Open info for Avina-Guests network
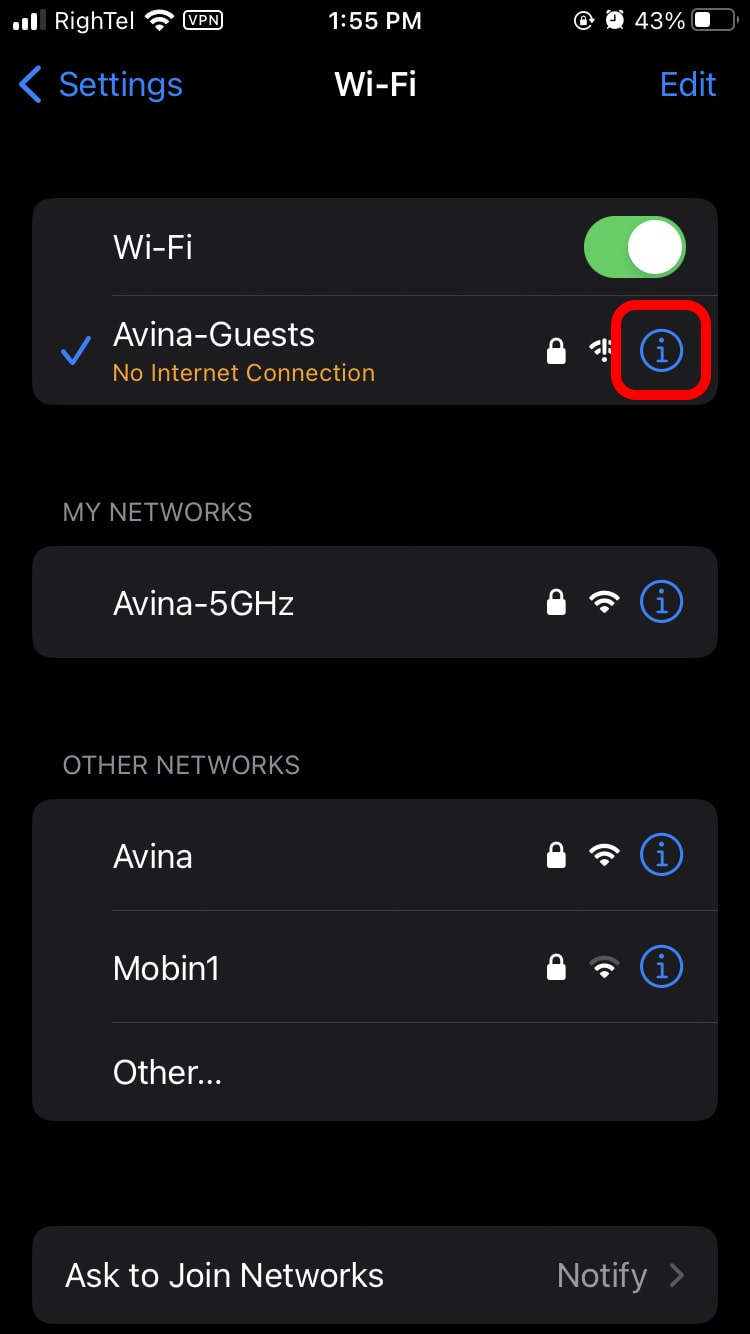 tap(661, 350)
